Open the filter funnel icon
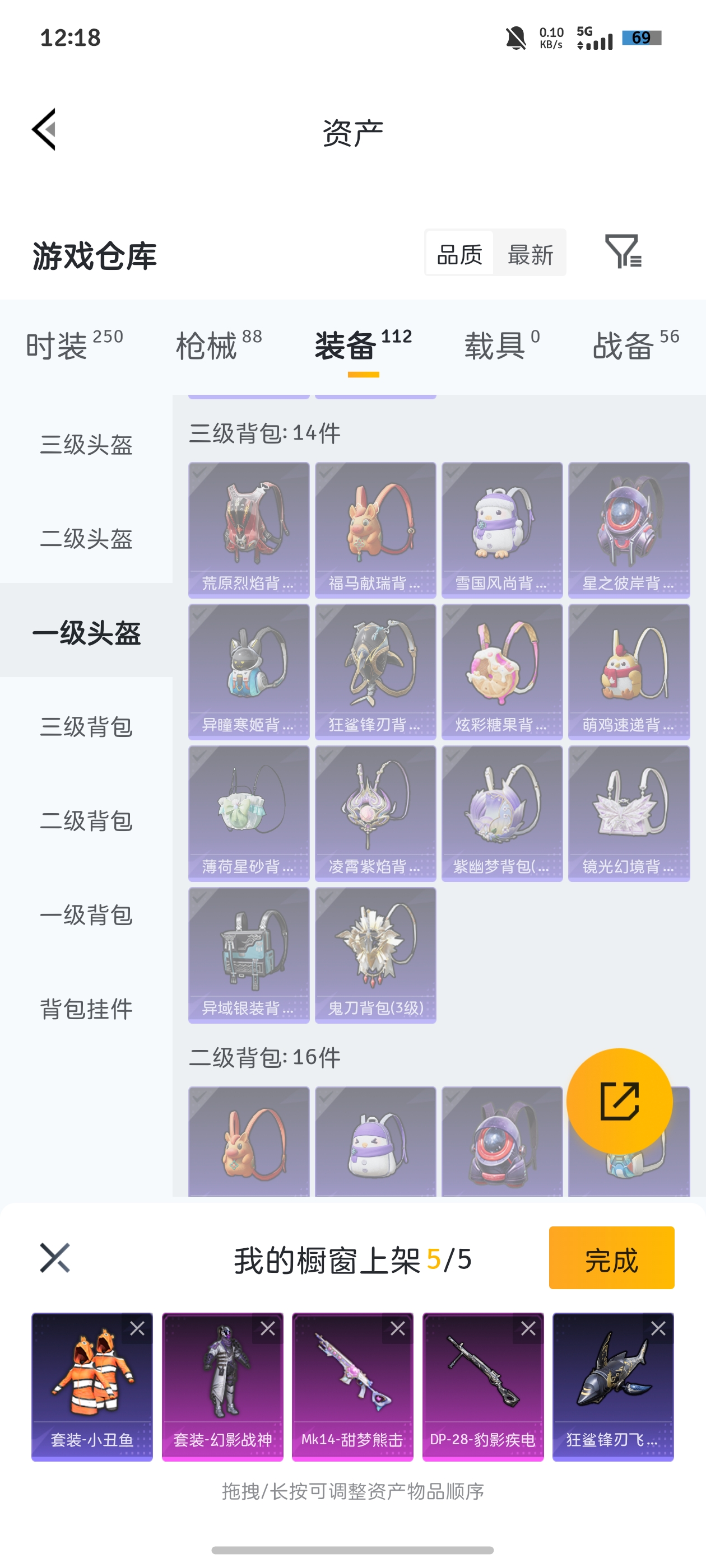706x1568 pixels. pyautogui.click(x=622, y=251)
